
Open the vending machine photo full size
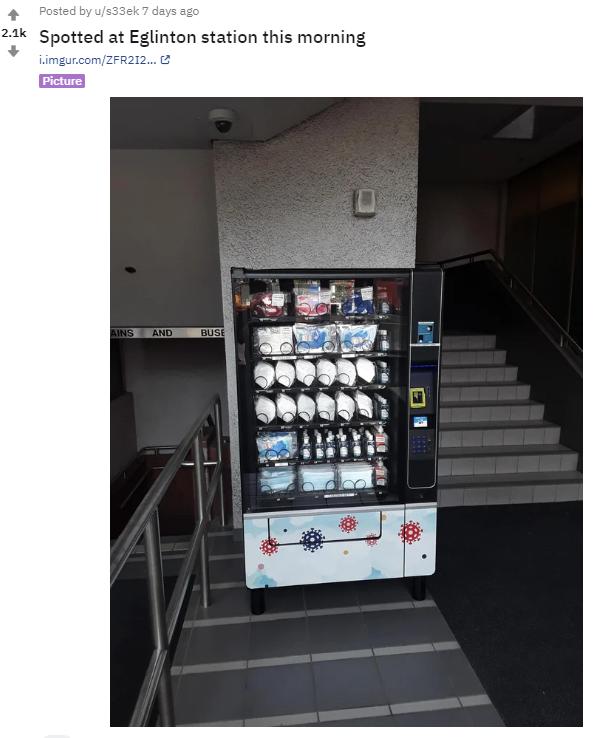346,411
